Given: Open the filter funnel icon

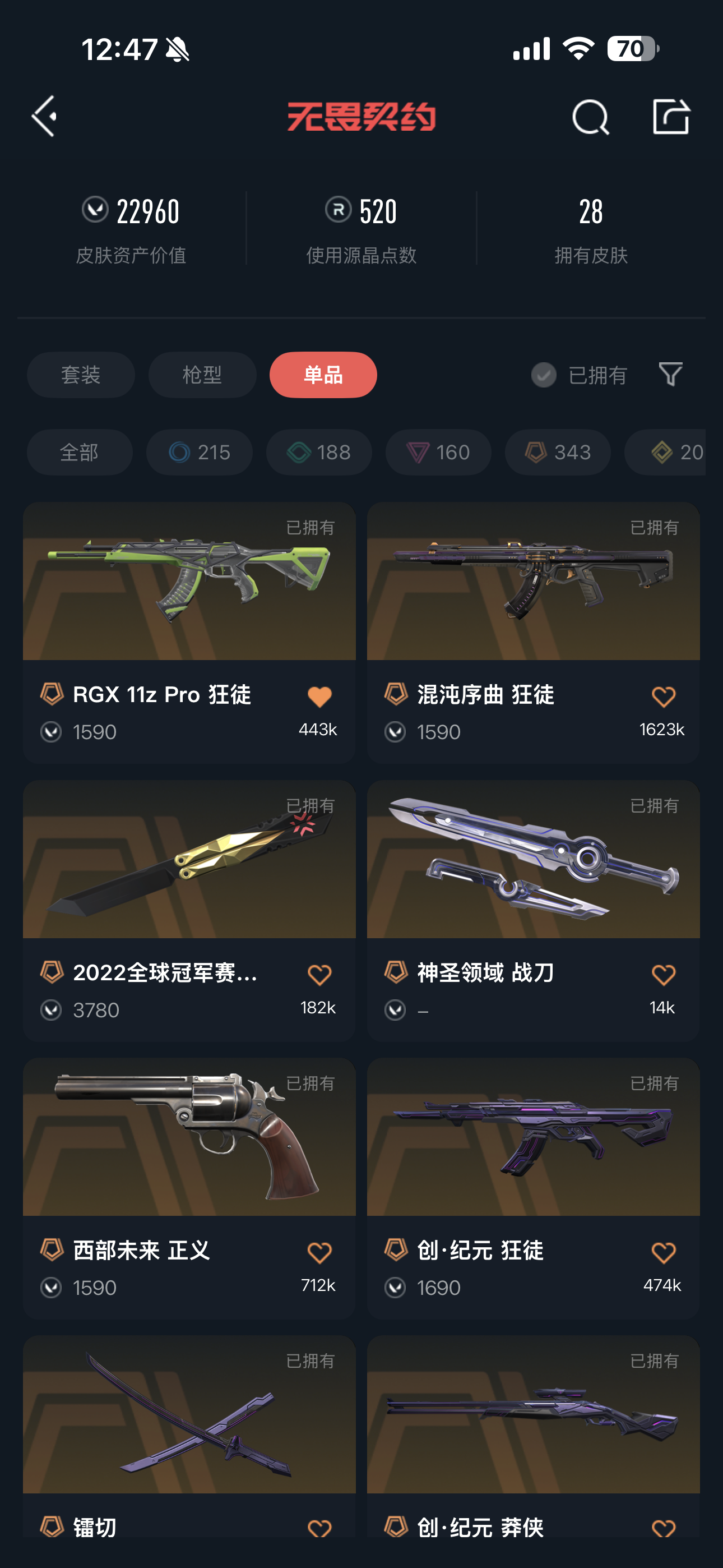Looking at the screenshot, I should 670,375.
